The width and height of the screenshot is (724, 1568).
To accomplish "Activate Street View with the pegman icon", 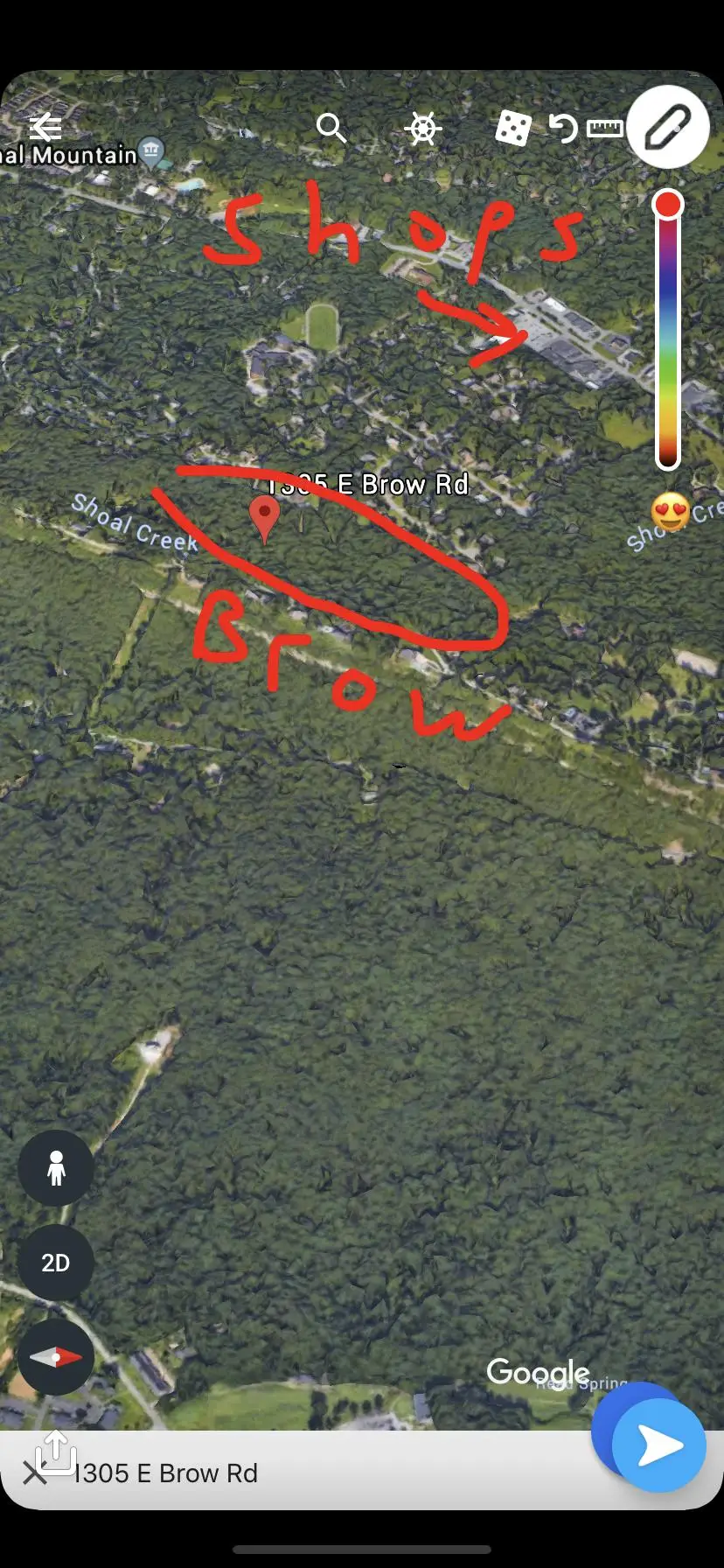I will click(55, 1168).
